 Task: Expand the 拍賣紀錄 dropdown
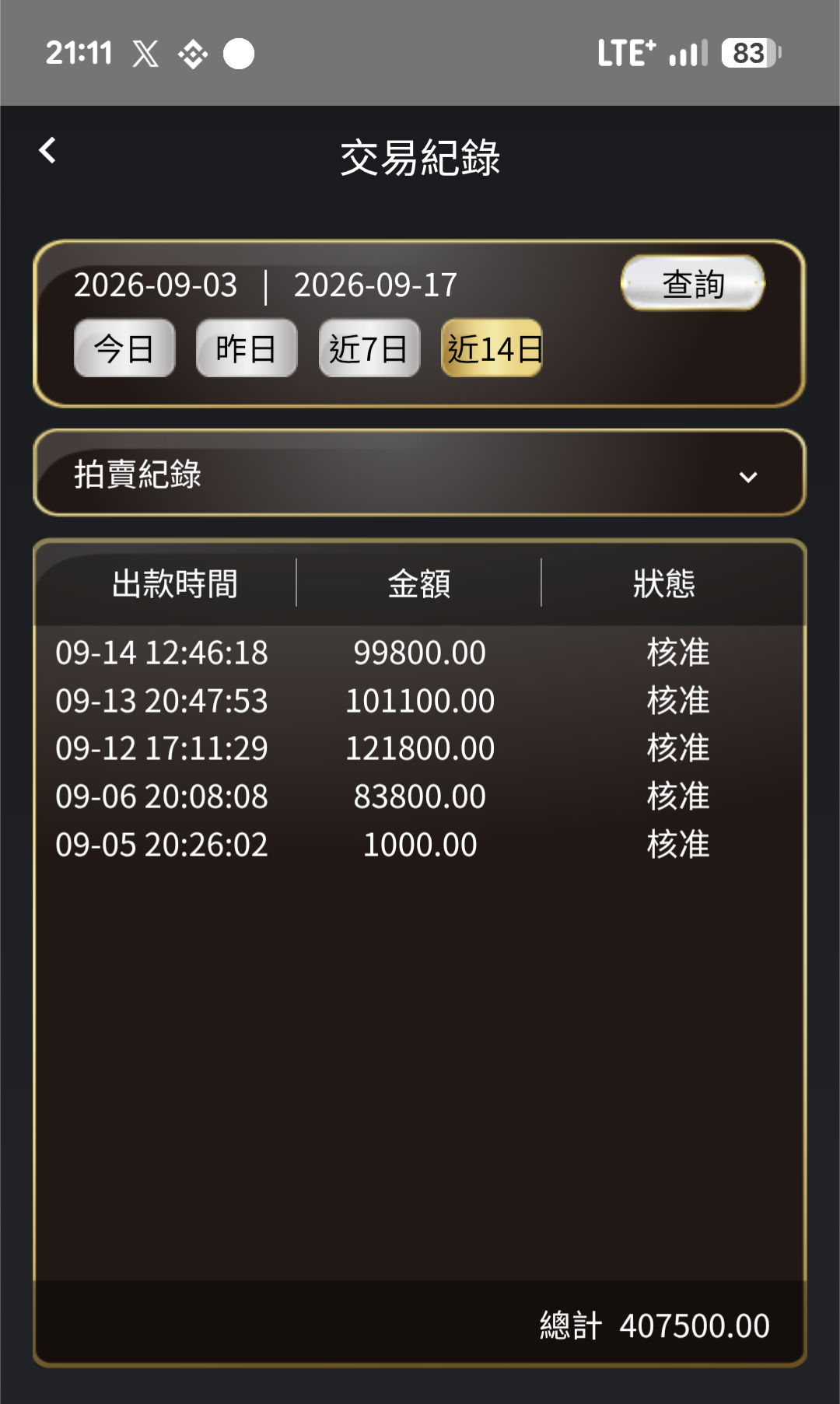(419, 473)
